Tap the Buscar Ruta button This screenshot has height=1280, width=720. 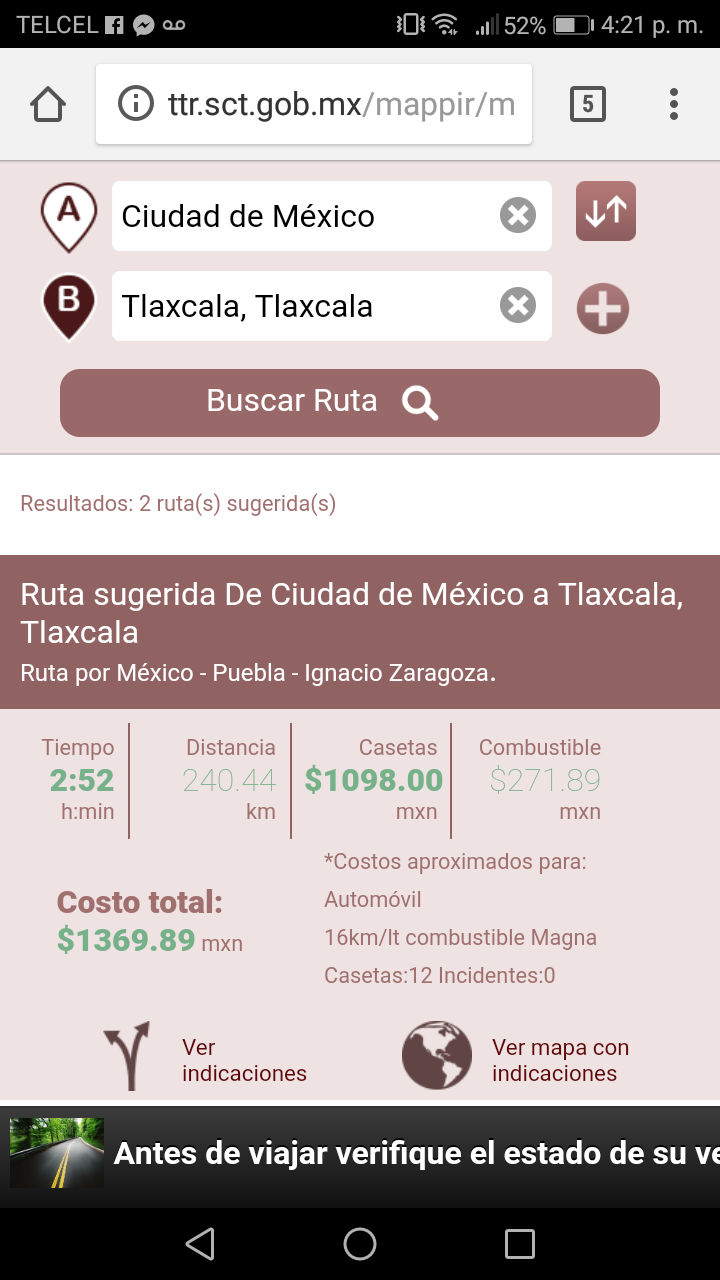point(360,402)
